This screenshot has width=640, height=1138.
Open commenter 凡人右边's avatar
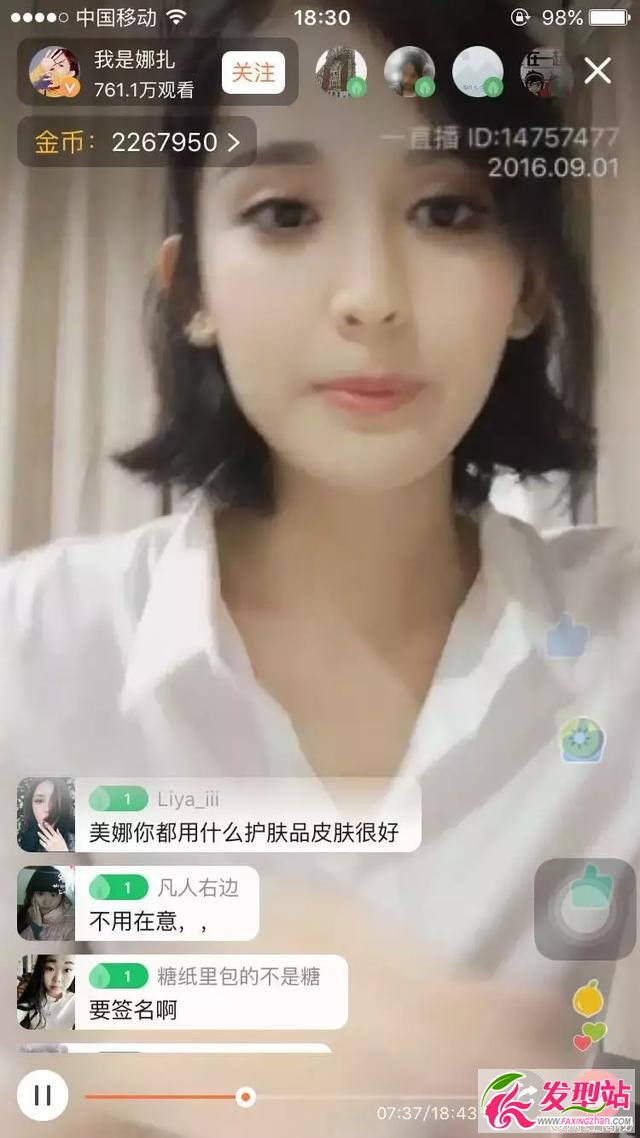[x=46, y=903]
